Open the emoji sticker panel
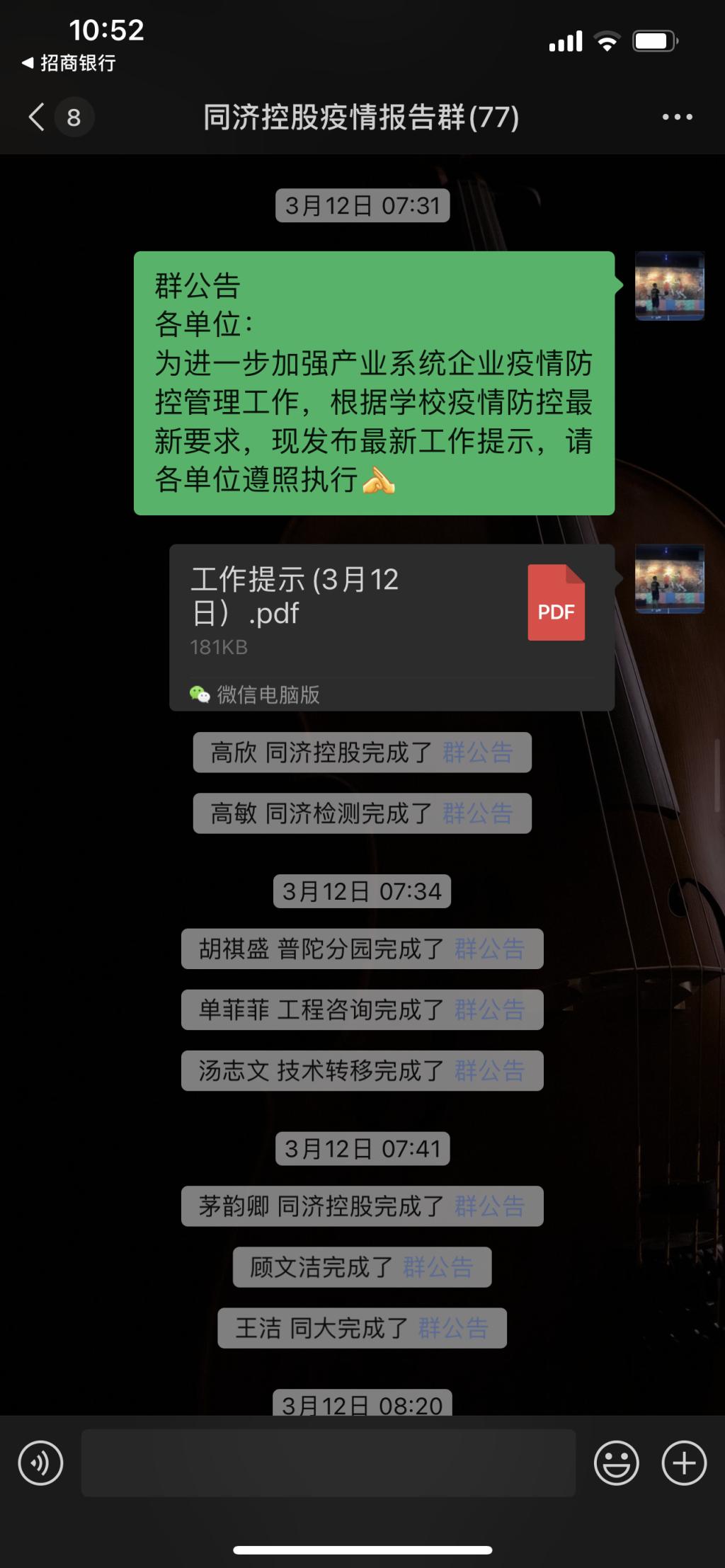The width and height of the screenshot is (725, 1568). tap(616, 1463)
